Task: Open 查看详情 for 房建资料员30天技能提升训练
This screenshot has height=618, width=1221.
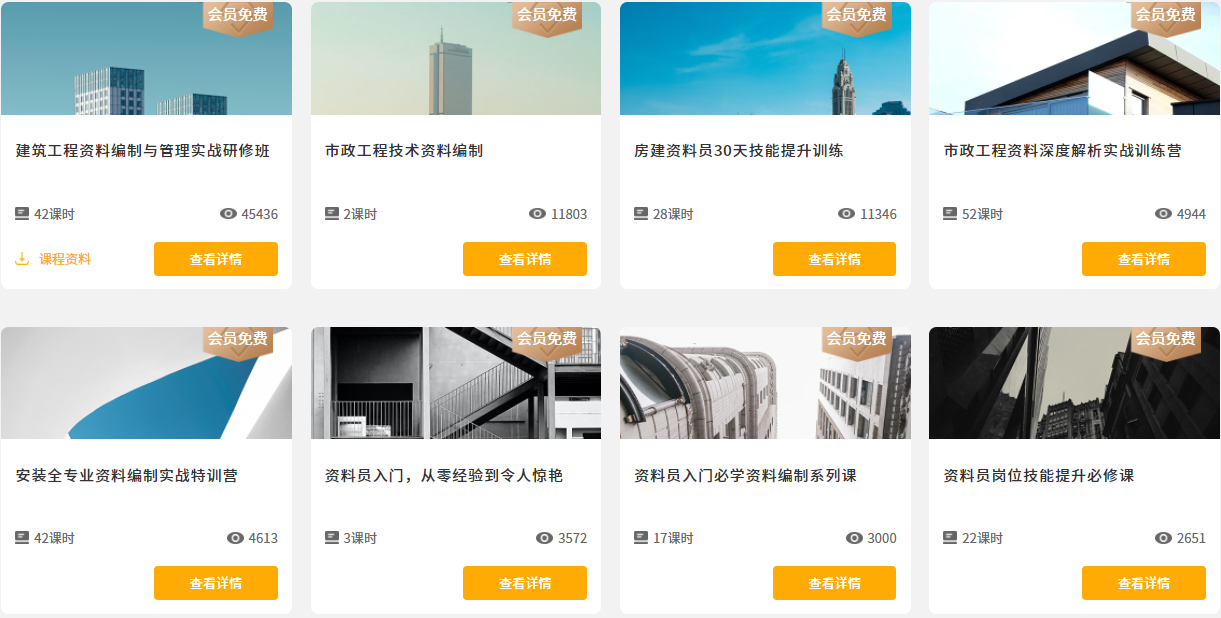Action: pyautogui.click(x=834, y=259)
